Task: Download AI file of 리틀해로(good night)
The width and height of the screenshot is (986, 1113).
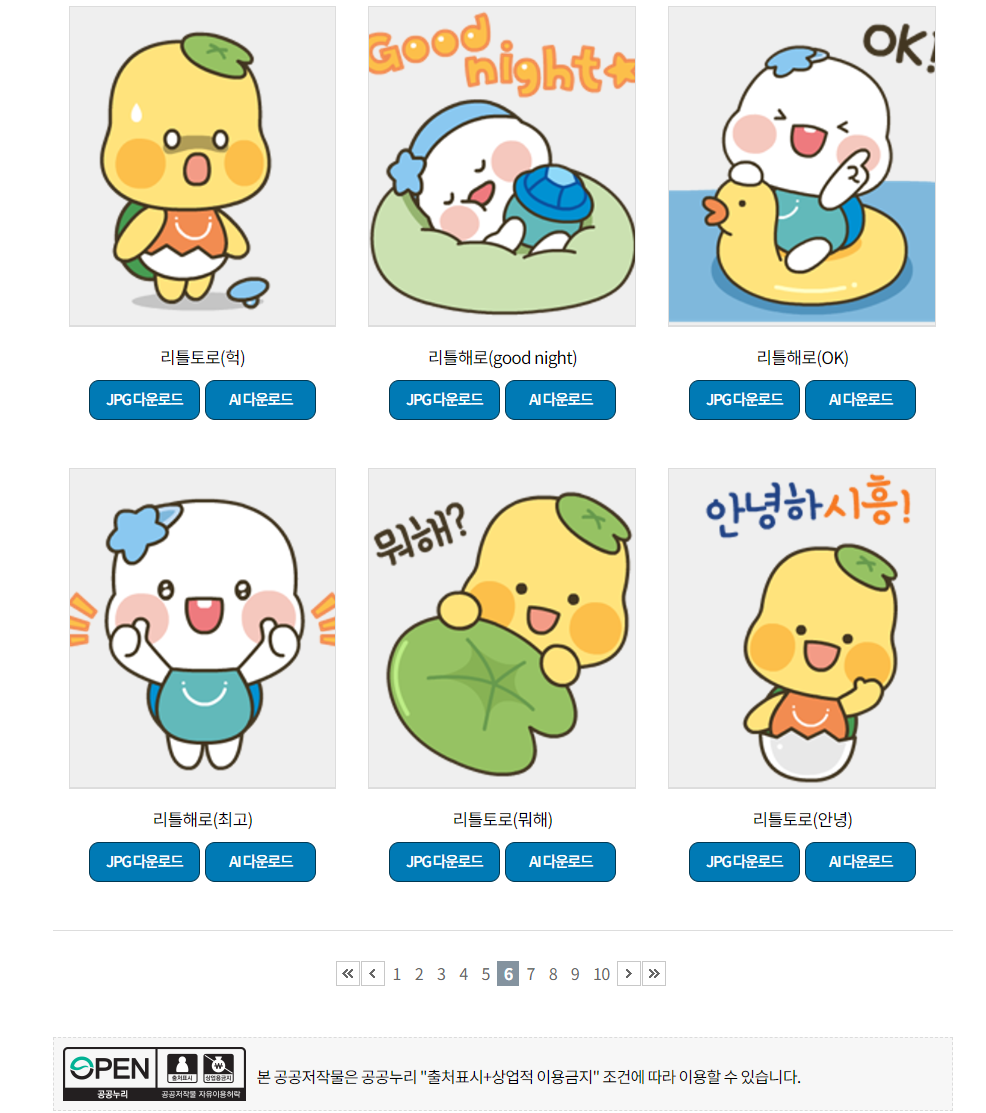Action: pos(560,399)
